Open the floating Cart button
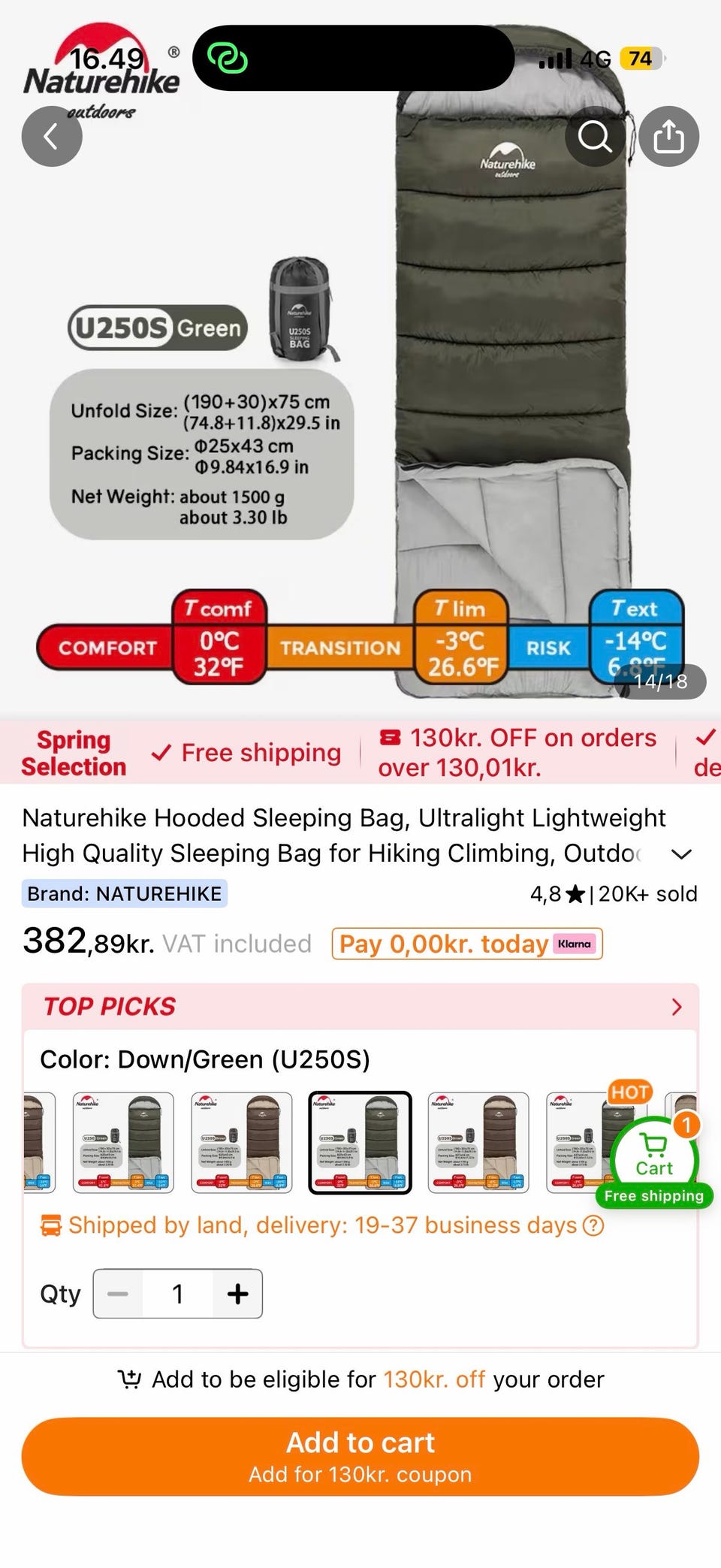The width and height of the screenshot is (721, 1568). pyautogui.click(x=654, y=1159)
